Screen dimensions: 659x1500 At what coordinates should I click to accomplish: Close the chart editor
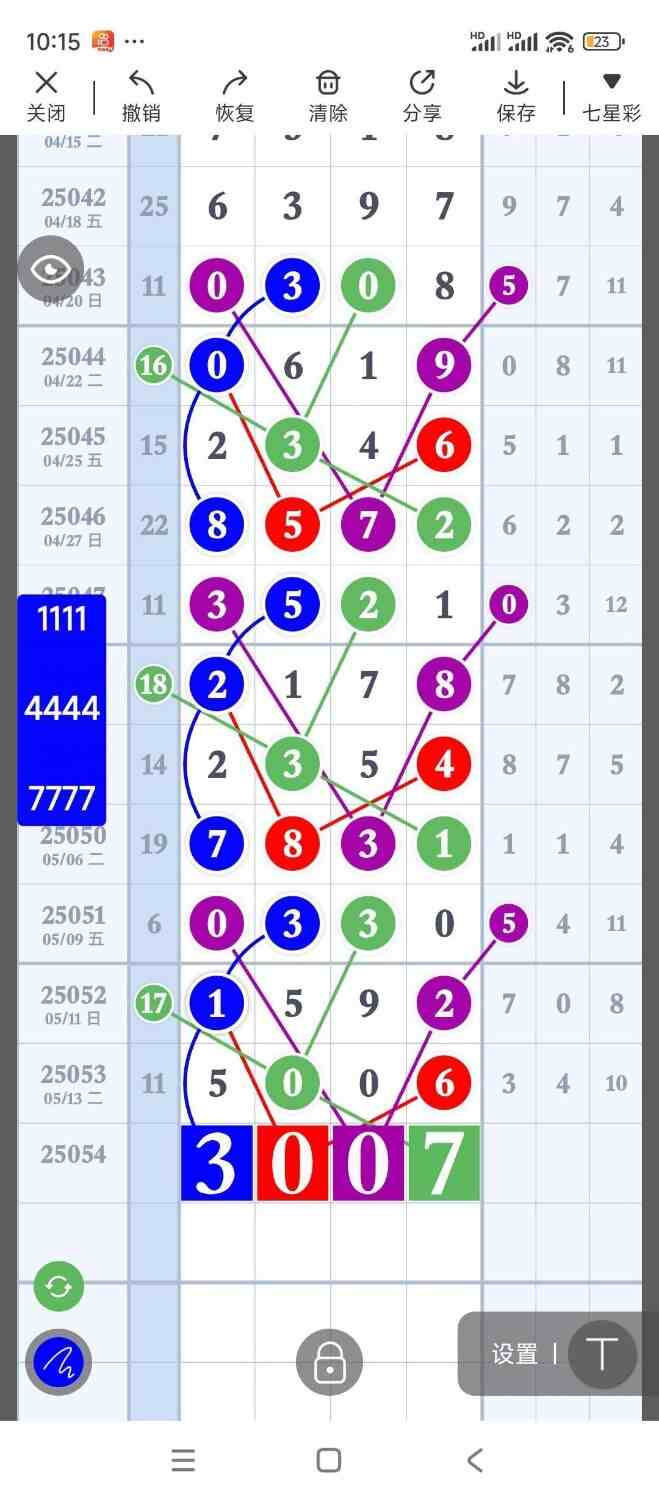[x=46, y=96]
